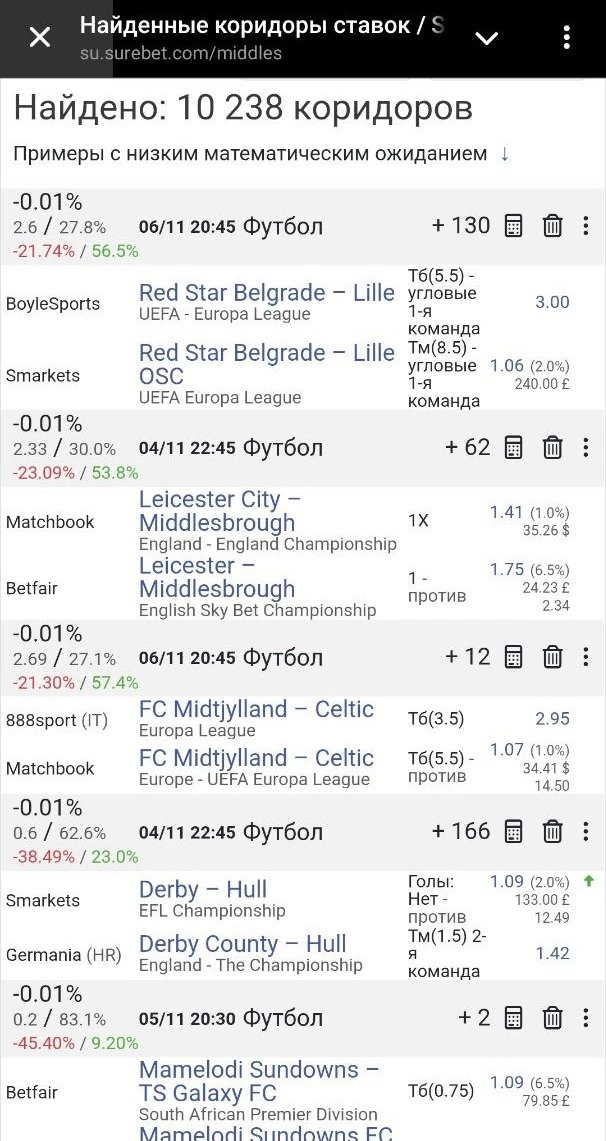Expand the page title dropdown chevron
Screen dimensions: 606x1141
486,39
